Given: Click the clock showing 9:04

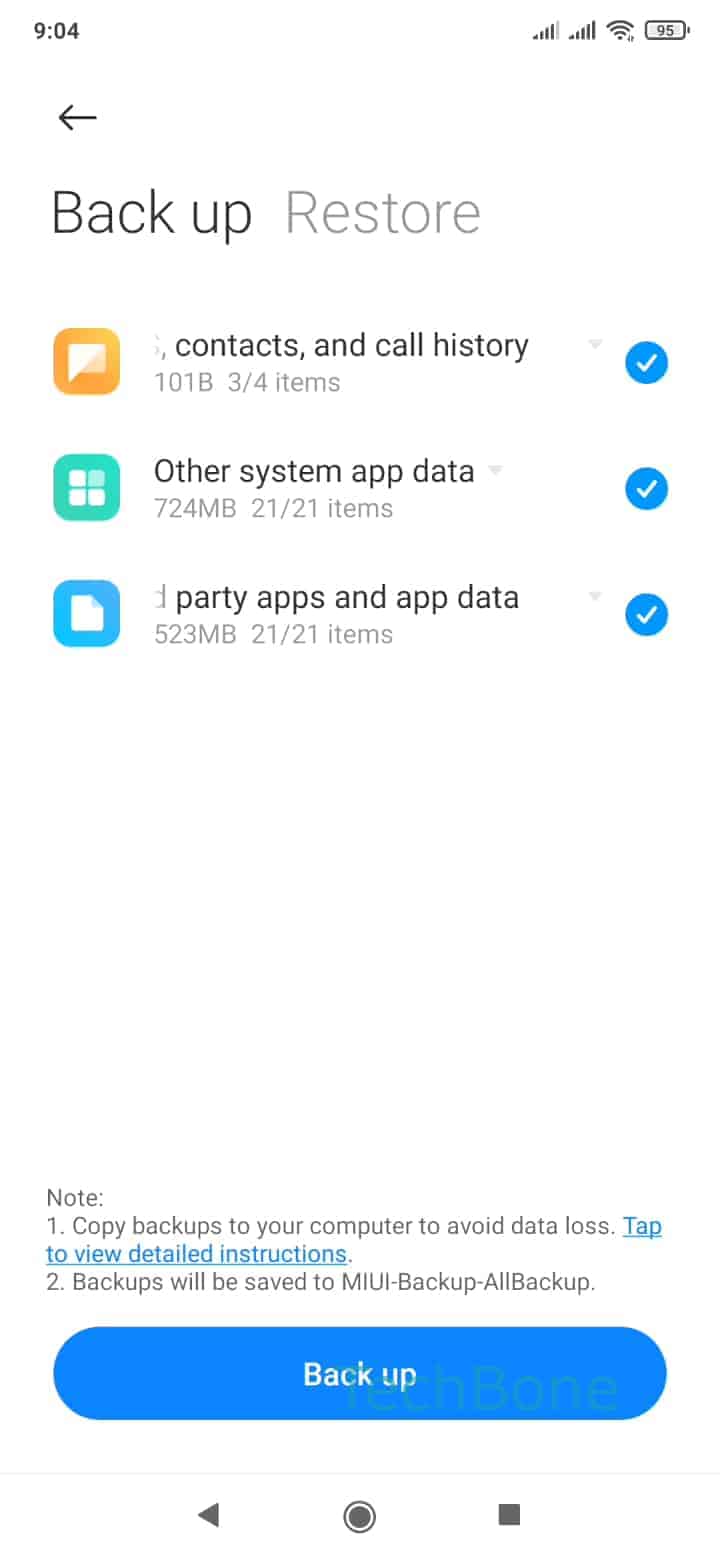Looking at the screenshot, I should click(55, 31).
